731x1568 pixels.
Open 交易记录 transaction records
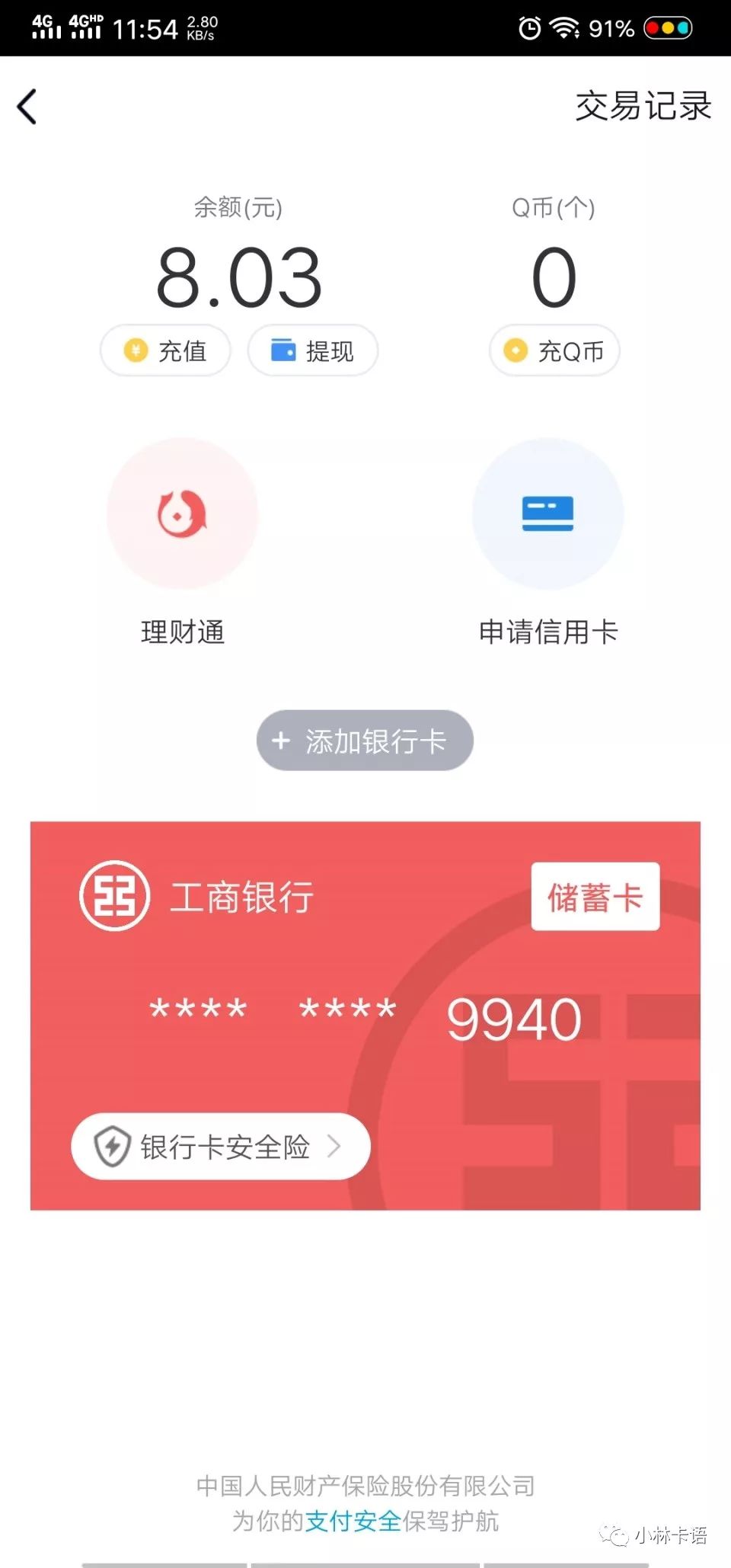tap(643, 106)
